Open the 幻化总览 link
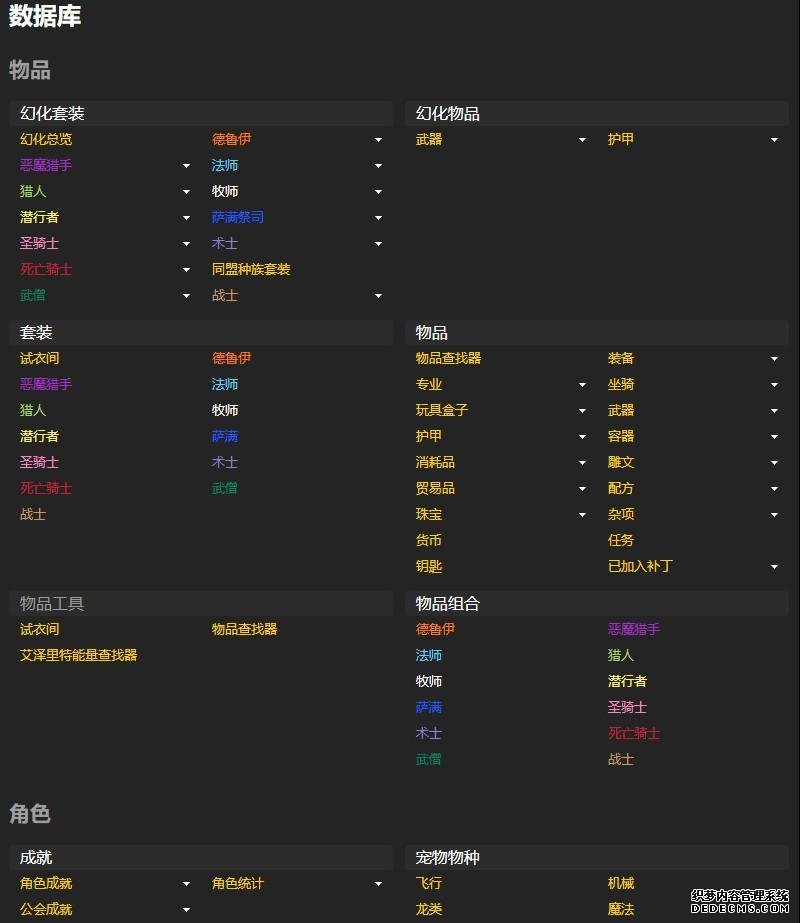The width and height of the screenshot is (800, 923). (x=46, y=140)
